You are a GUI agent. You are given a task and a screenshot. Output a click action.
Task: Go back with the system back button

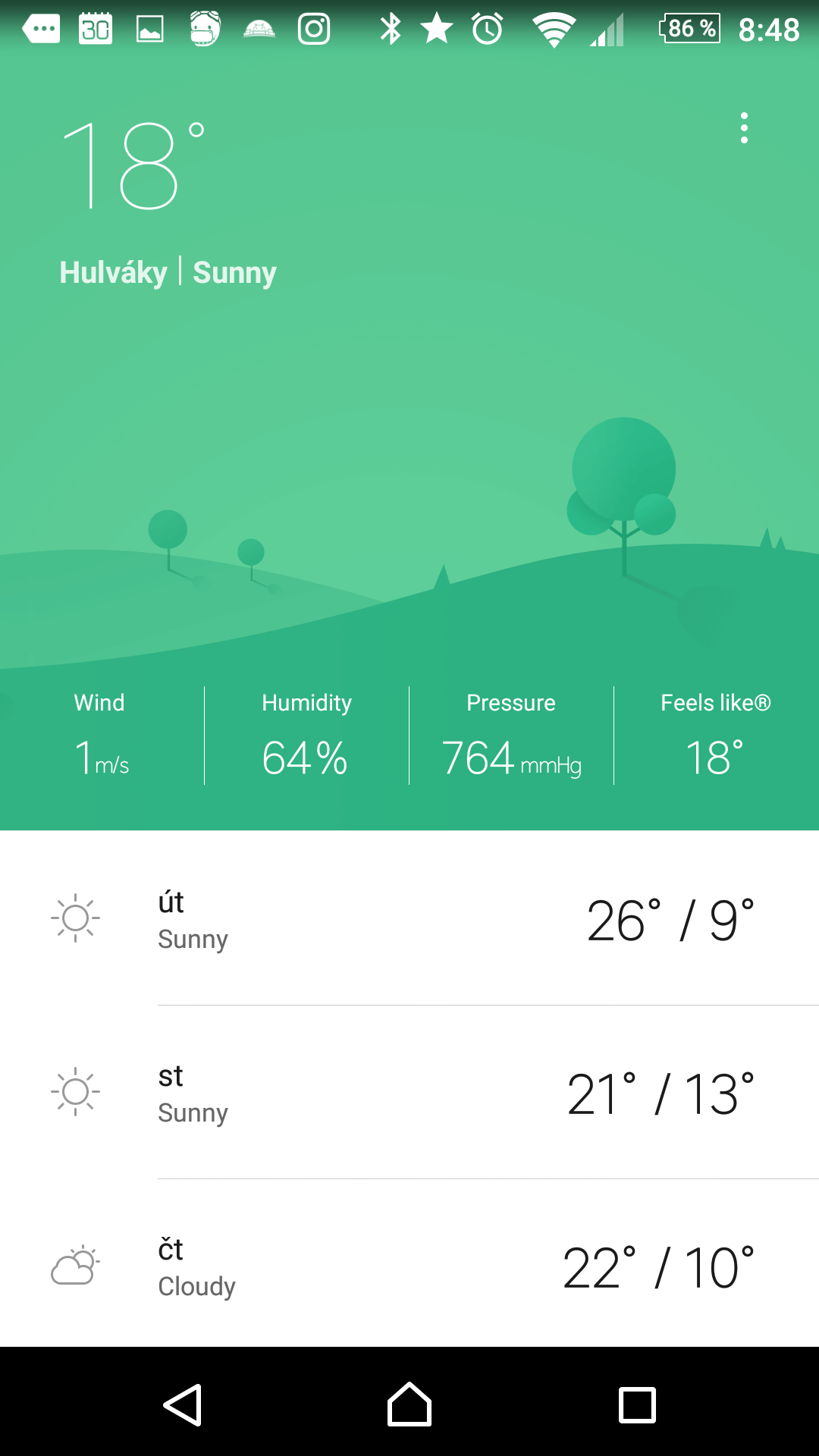183,1405
